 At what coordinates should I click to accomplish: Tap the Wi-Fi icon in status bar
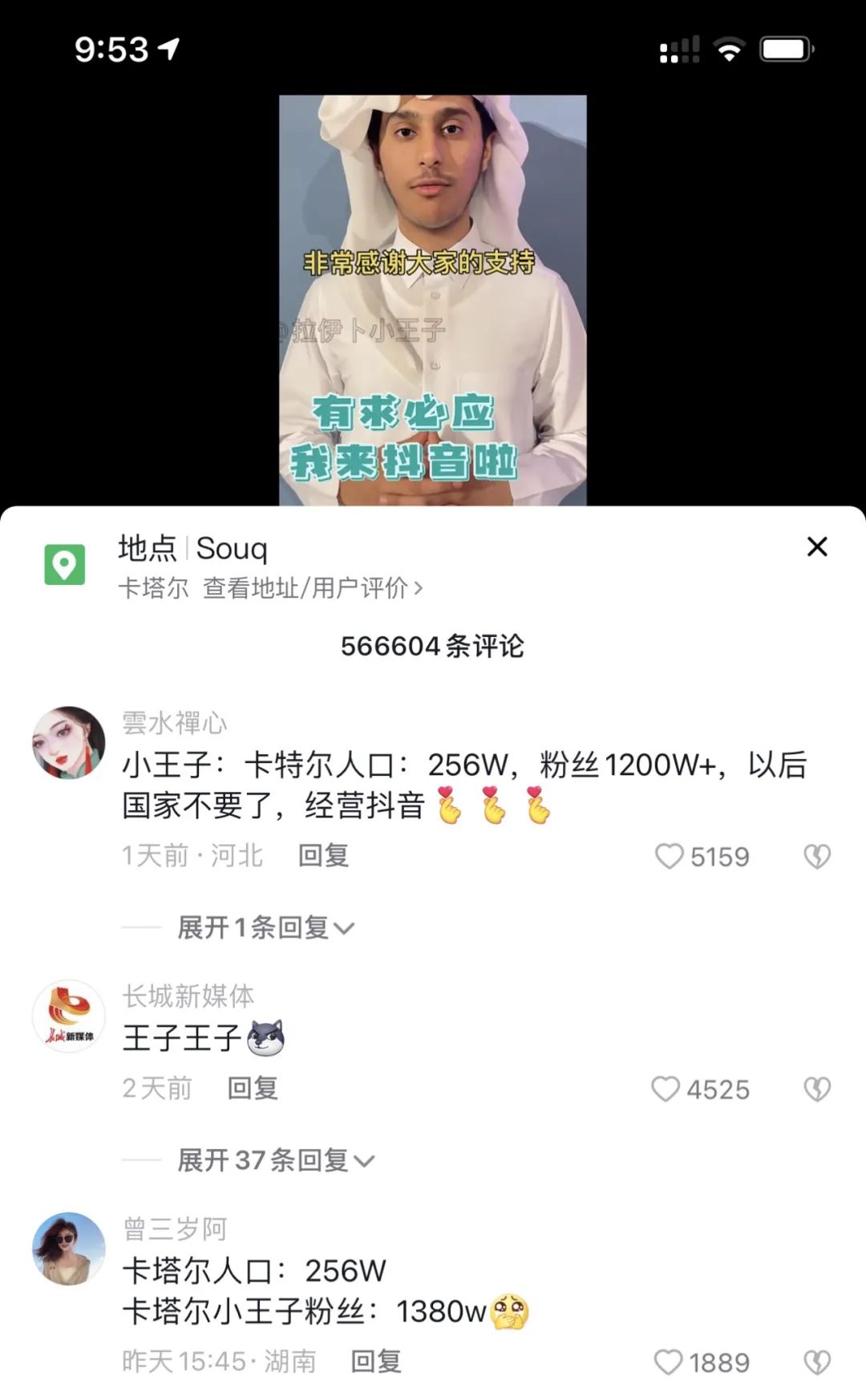[x=728, y=47]
